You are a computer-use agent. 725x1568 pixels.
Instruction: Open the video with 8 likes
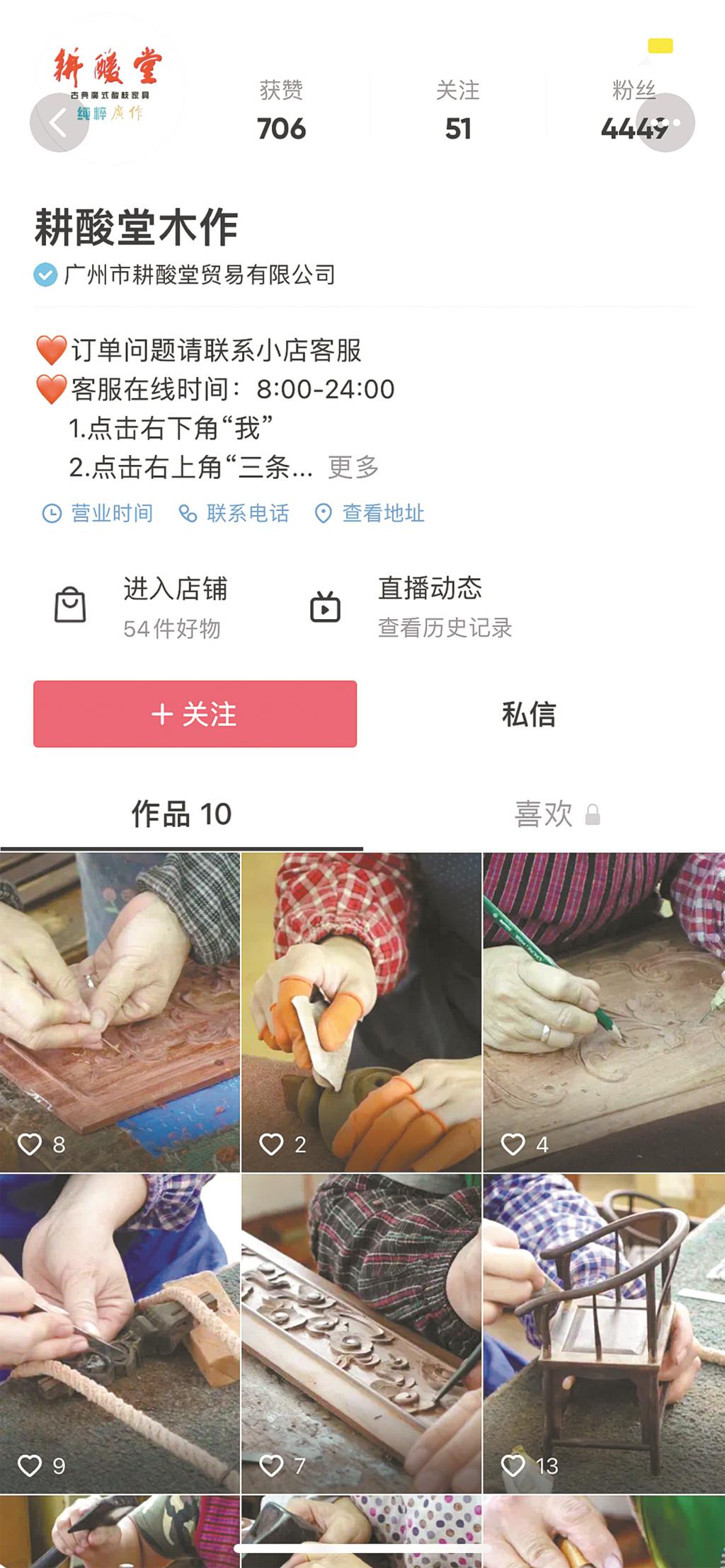pos(120,1012)
